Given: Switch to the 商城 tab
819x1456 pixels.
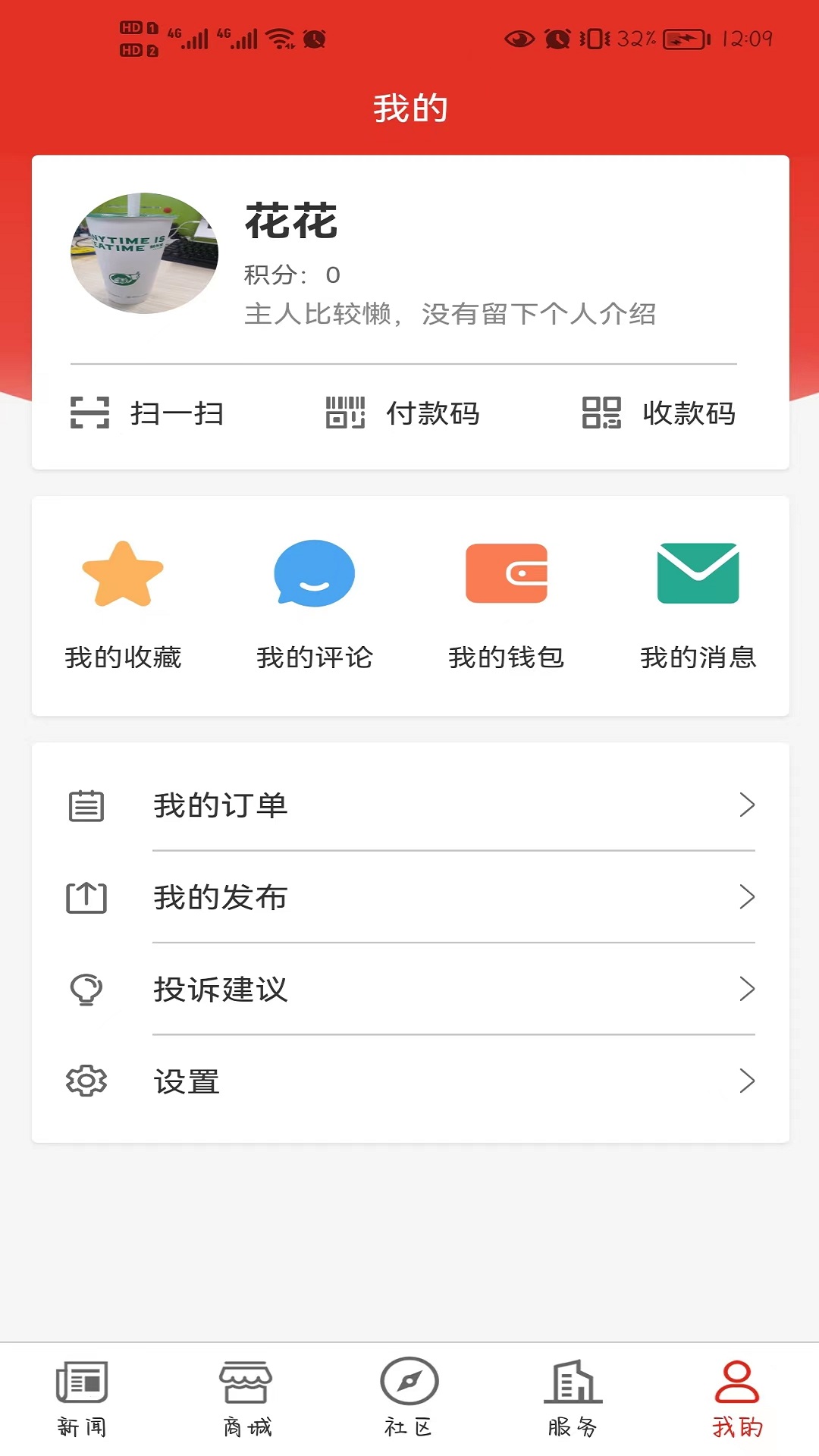Looking at the screenshot, I should [246, 1403].
